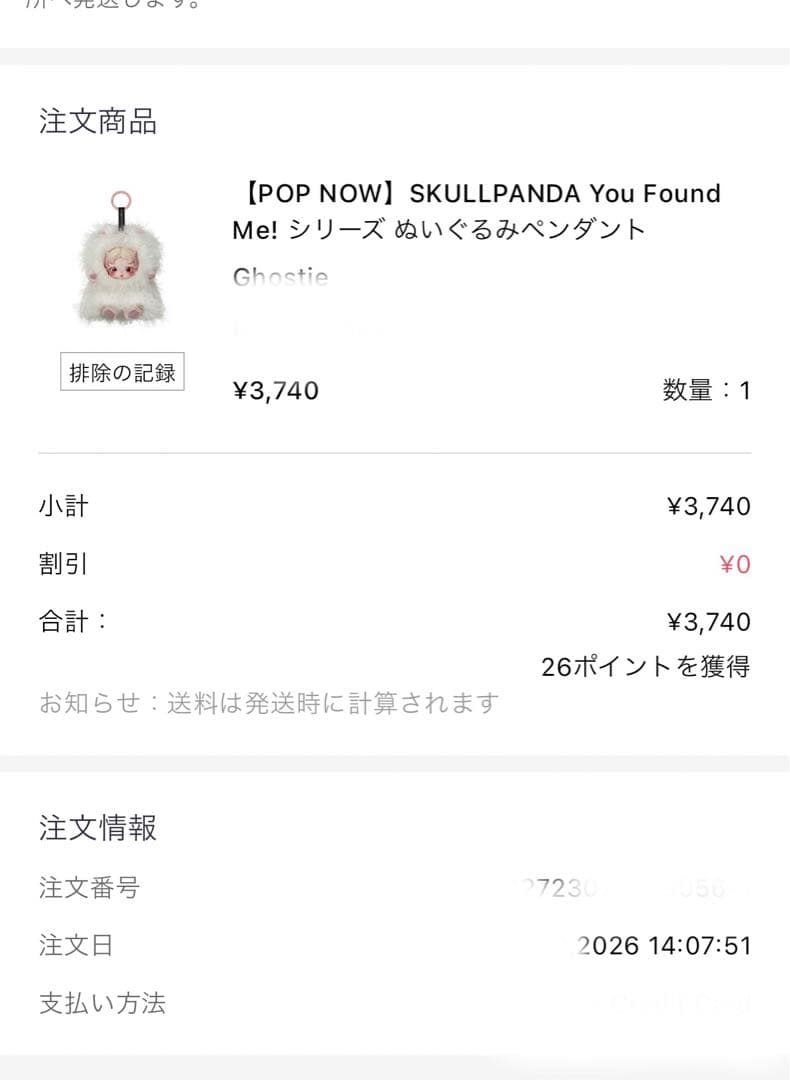
Task: Select the 【POP NOW】 tag in the title
Action: 300,193
